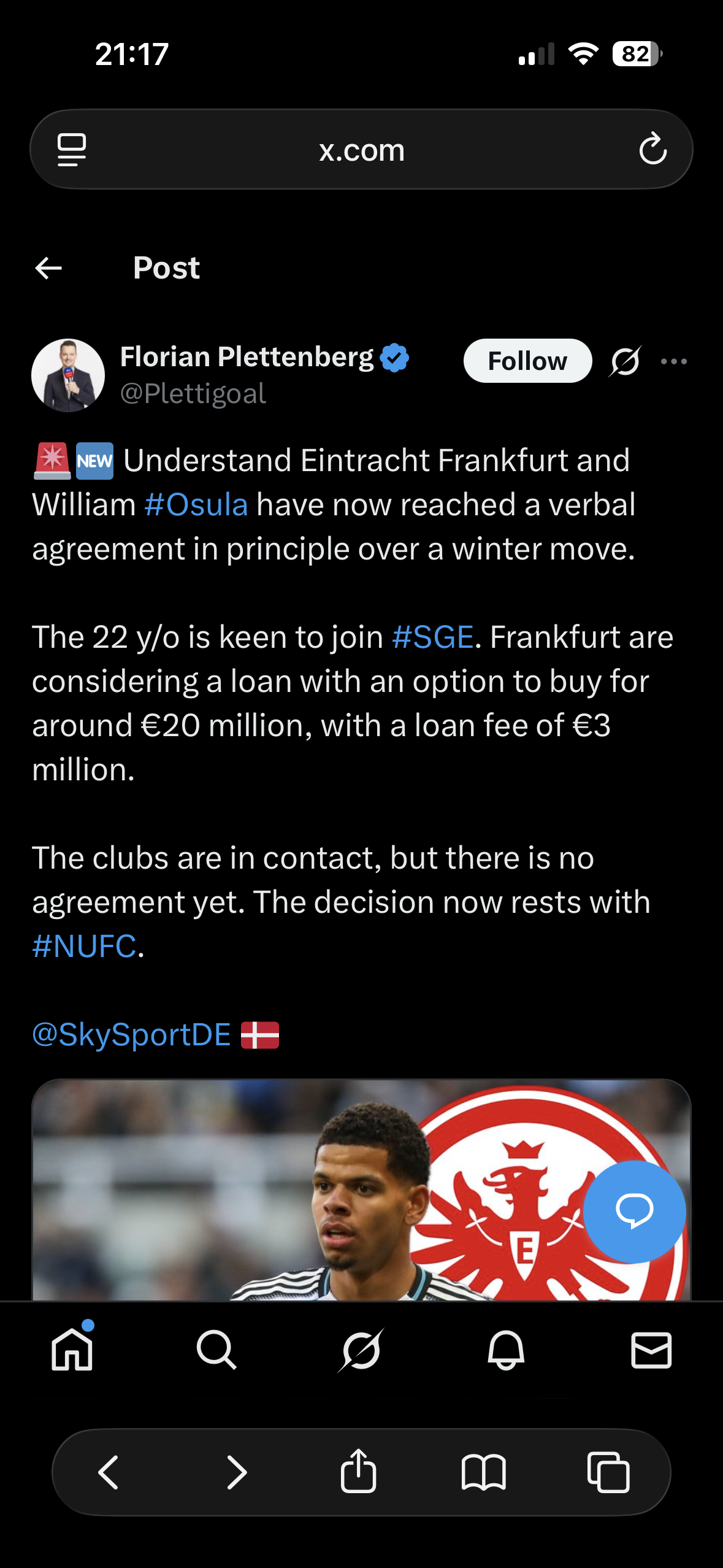Switch to the Home tab
This screenshot has width=723, height=1568.
point(72,1350)
